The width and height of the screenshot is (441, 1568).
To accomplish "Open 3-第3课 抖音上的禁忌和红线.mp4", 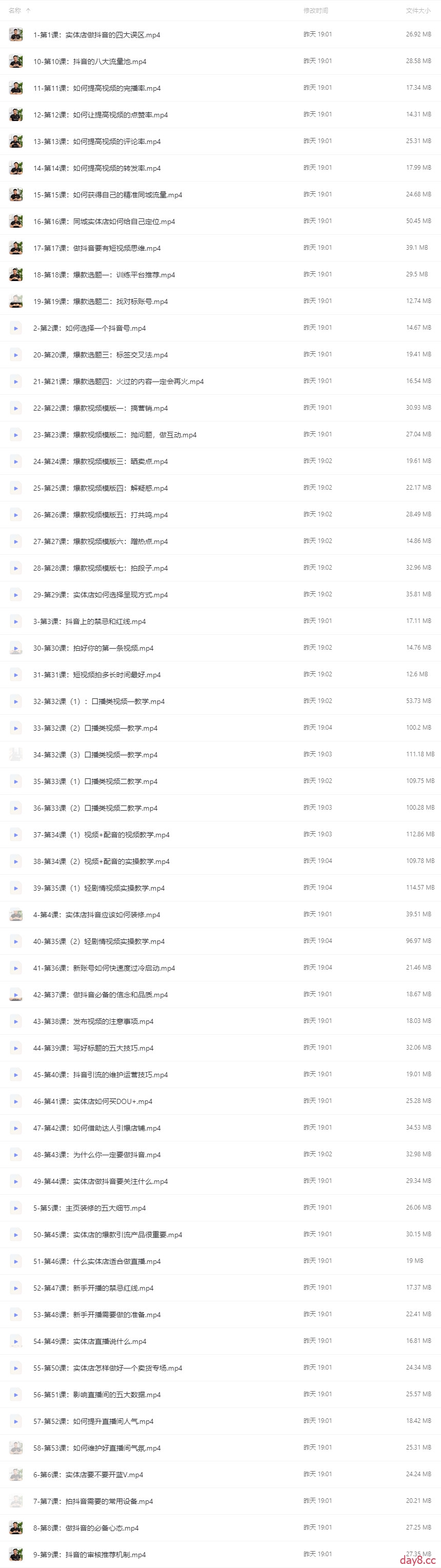I will pyautogui.click(x=89, y=621).
